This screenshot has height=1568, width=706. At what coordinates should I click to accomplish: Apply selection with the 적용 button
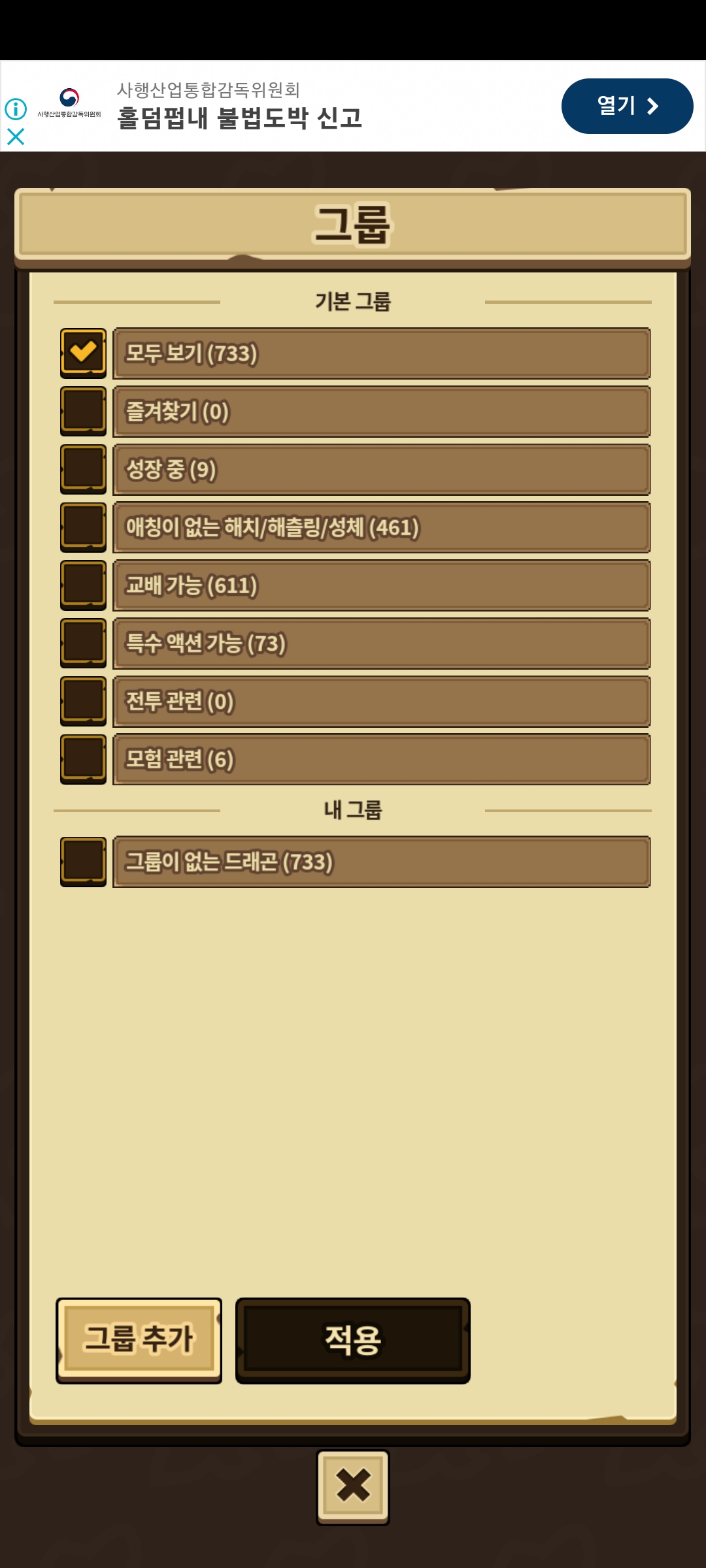352,1339
